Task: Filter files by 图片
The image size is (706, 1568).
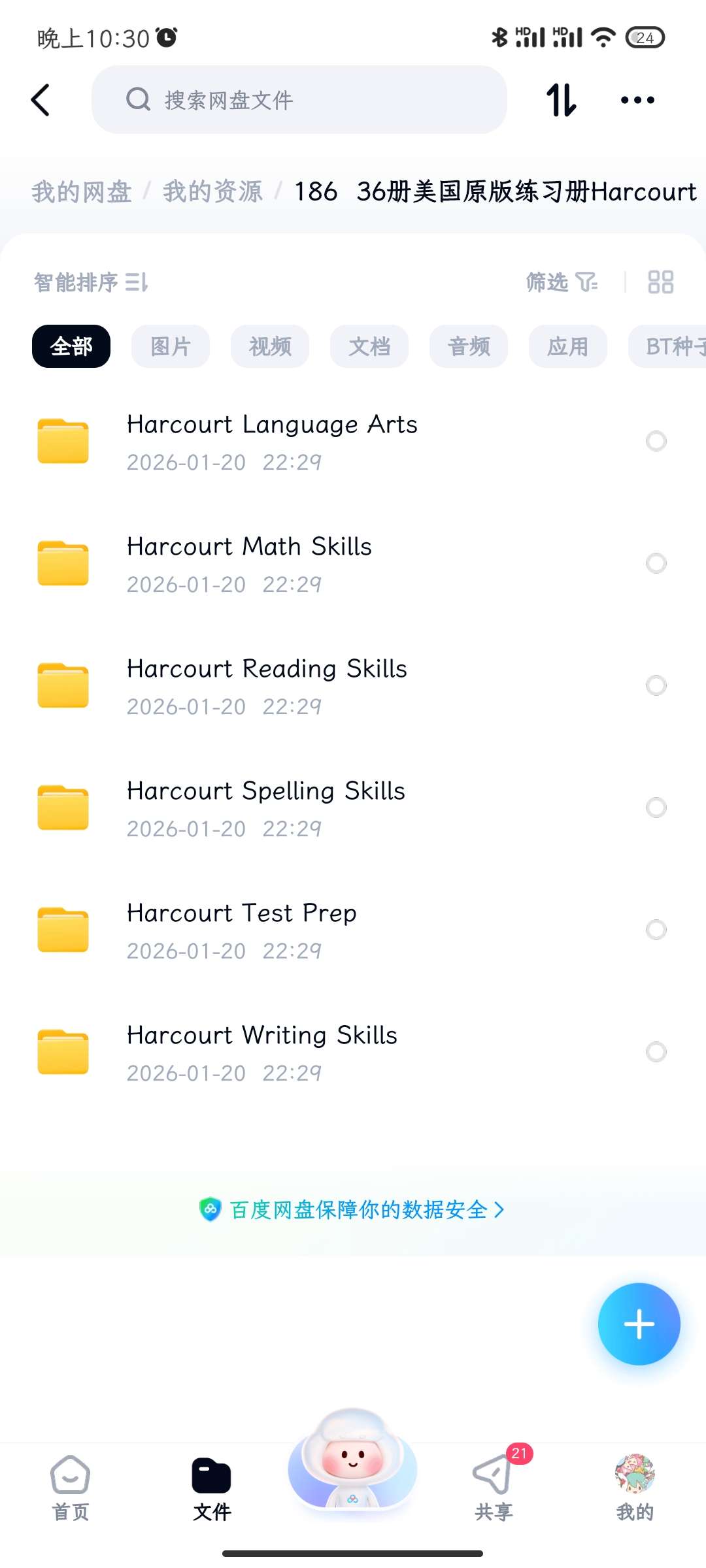Action: click(x=170, y=346)
